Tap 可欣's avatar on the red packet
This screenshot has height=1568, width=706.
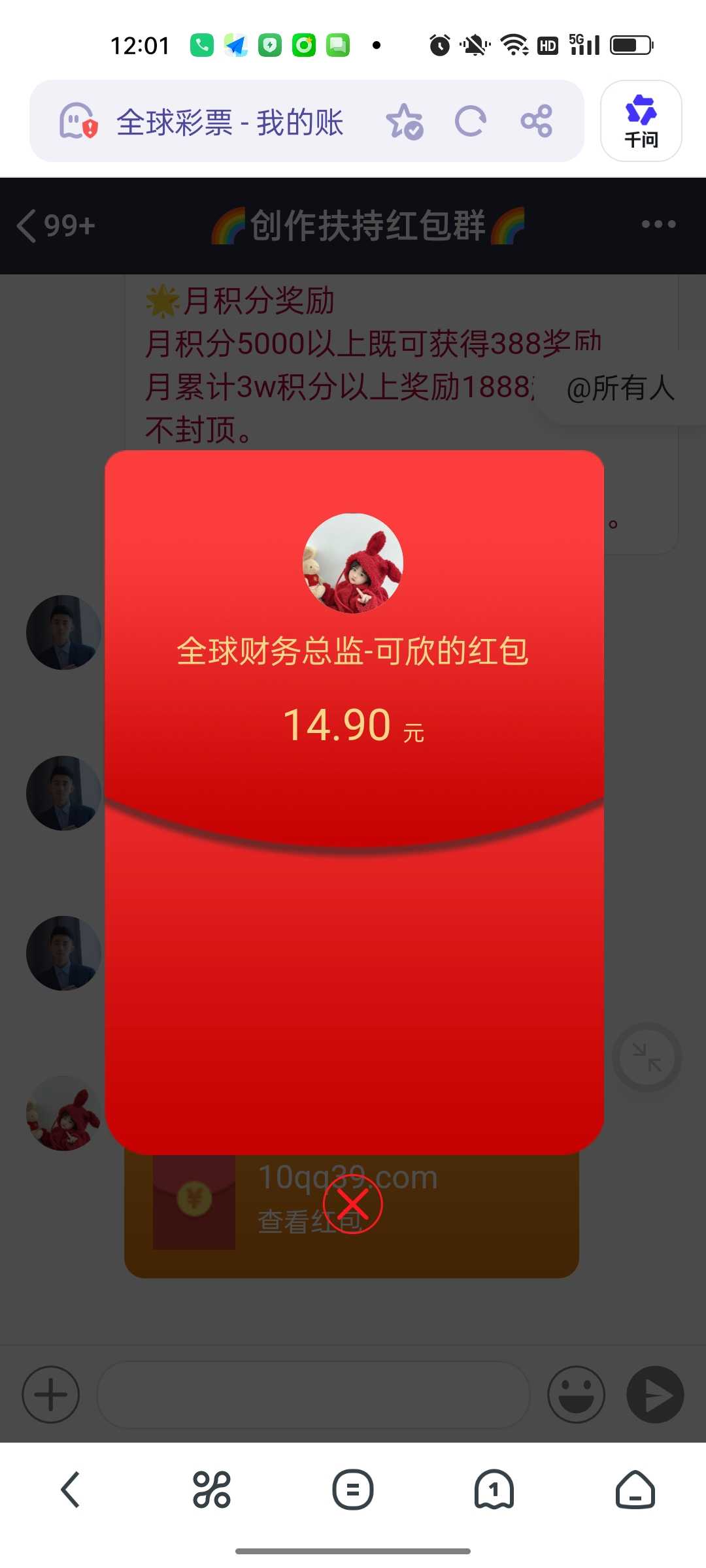pos(353,563)
